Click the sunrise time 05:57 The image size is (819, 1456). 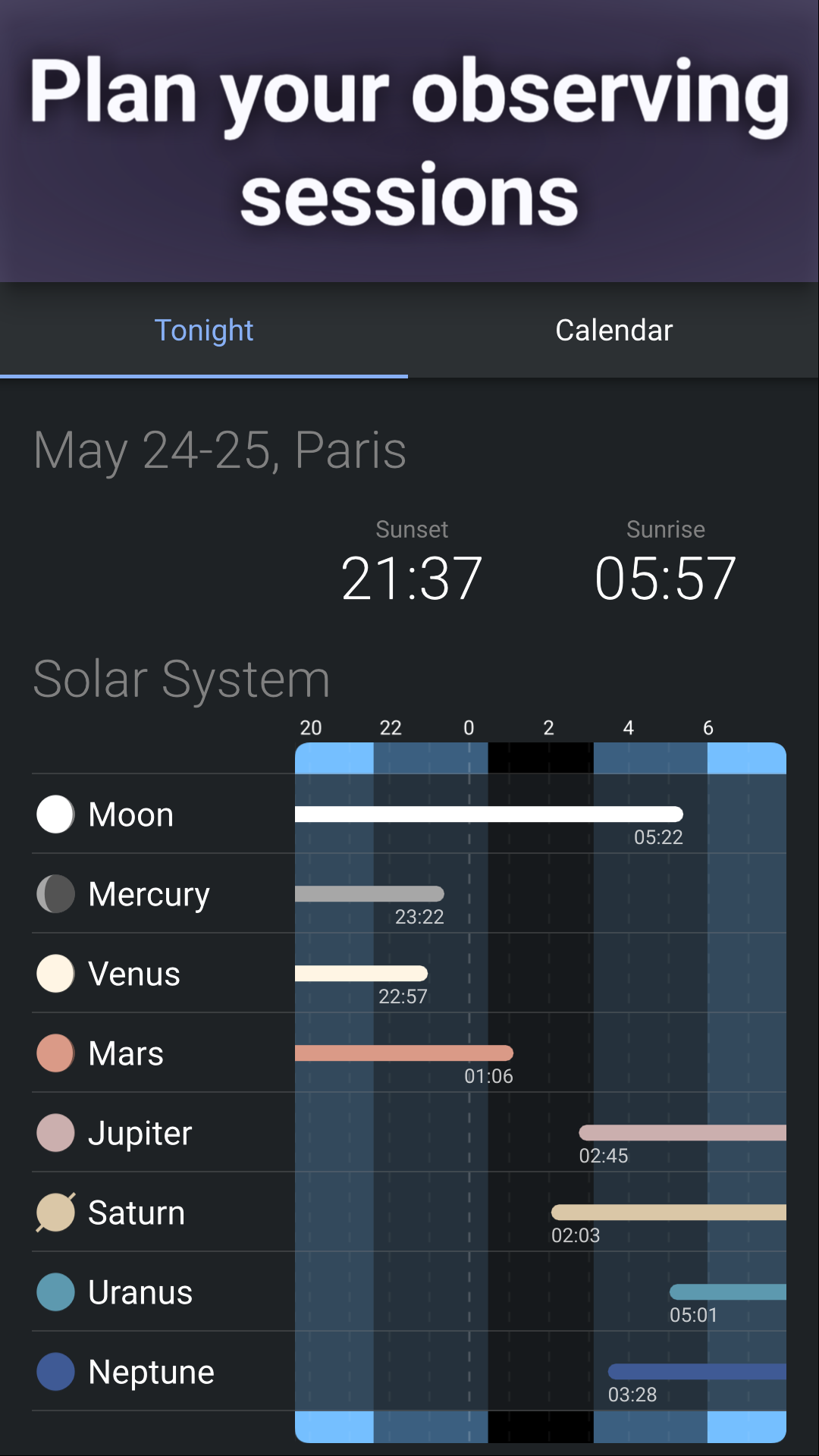coord(665,576)
